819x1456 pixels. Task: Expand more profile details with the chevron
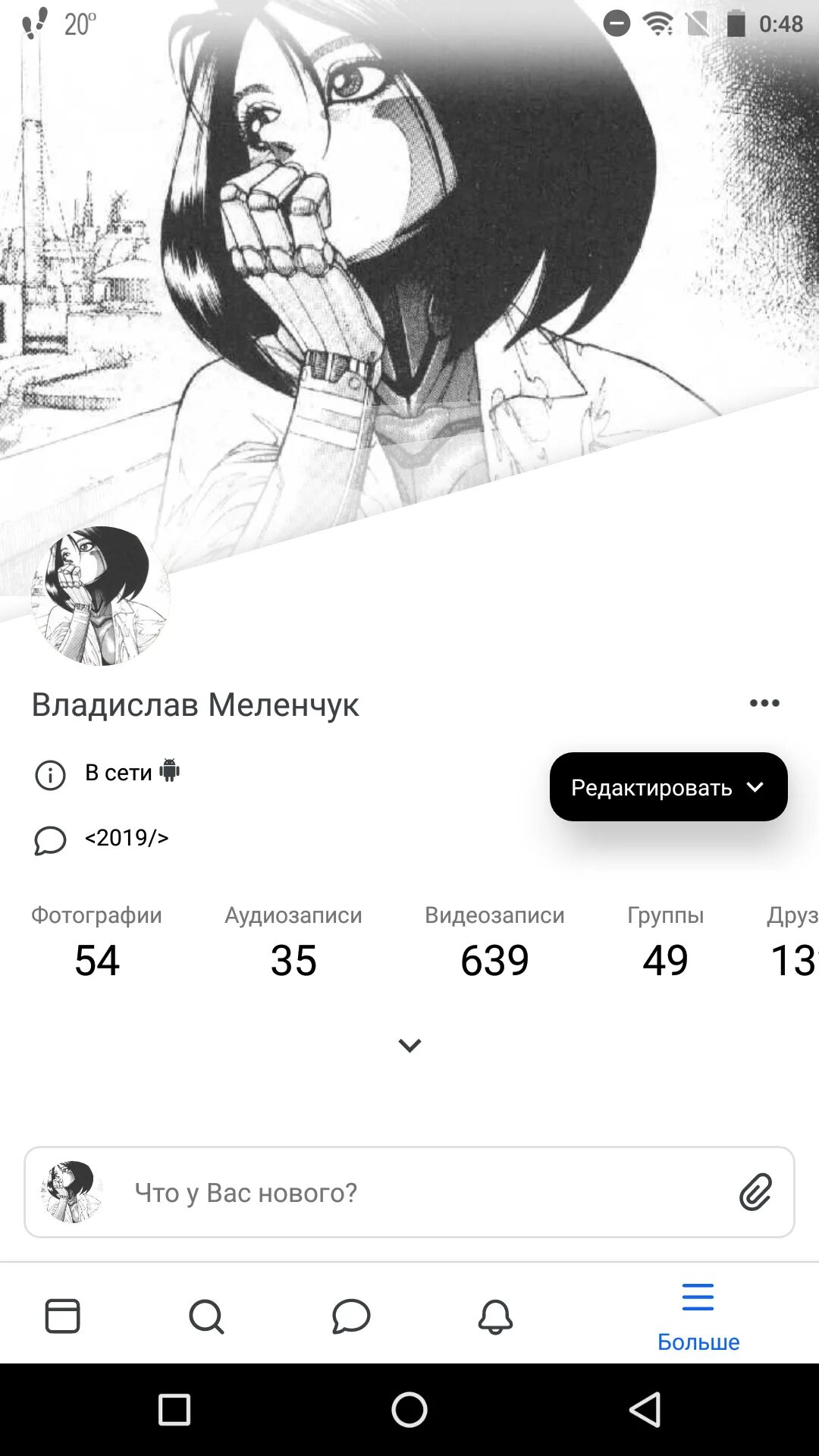click(x=409, y=1045)
